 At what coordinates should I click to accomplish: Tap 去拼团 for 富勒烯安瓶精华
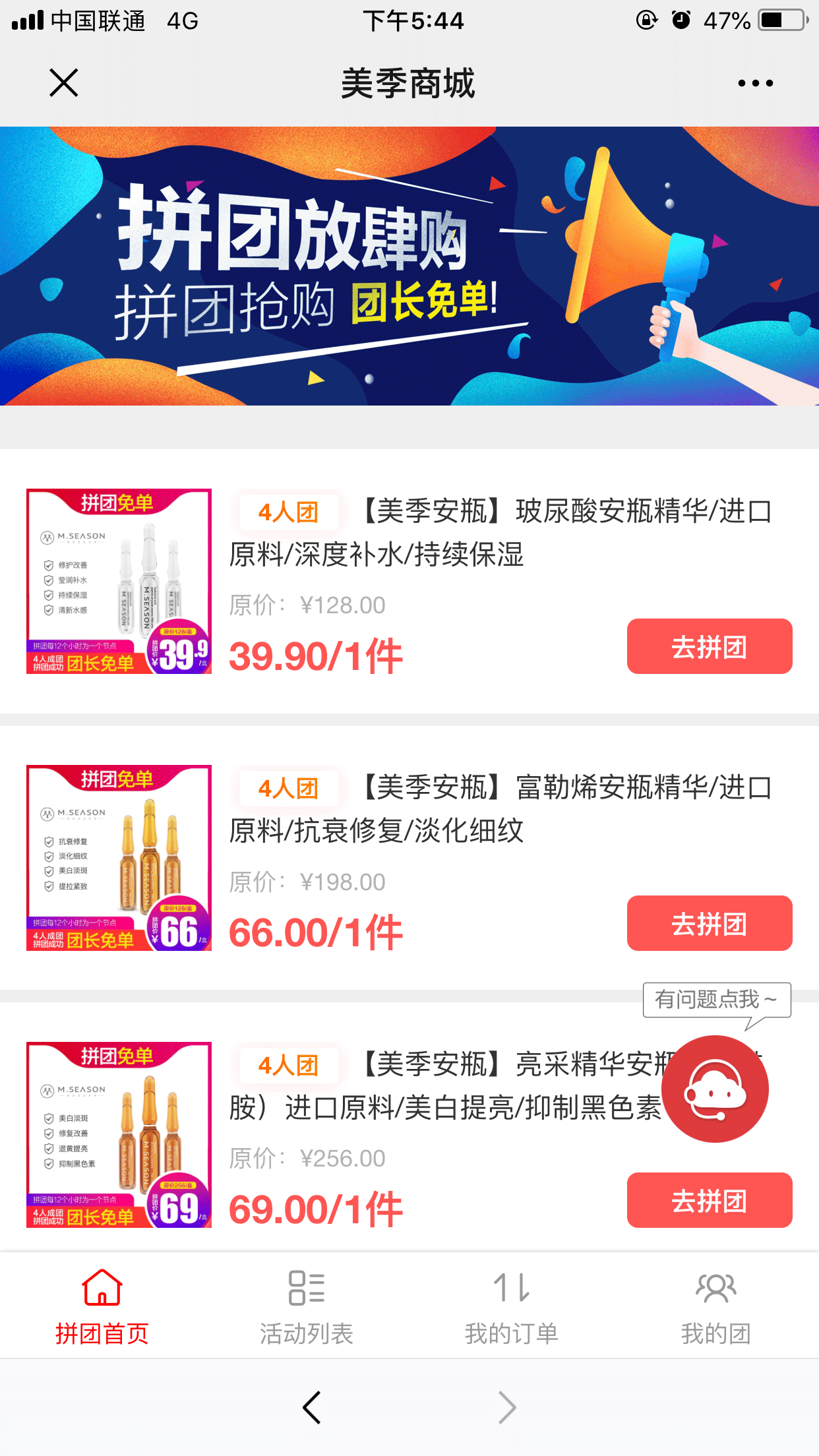709,923
